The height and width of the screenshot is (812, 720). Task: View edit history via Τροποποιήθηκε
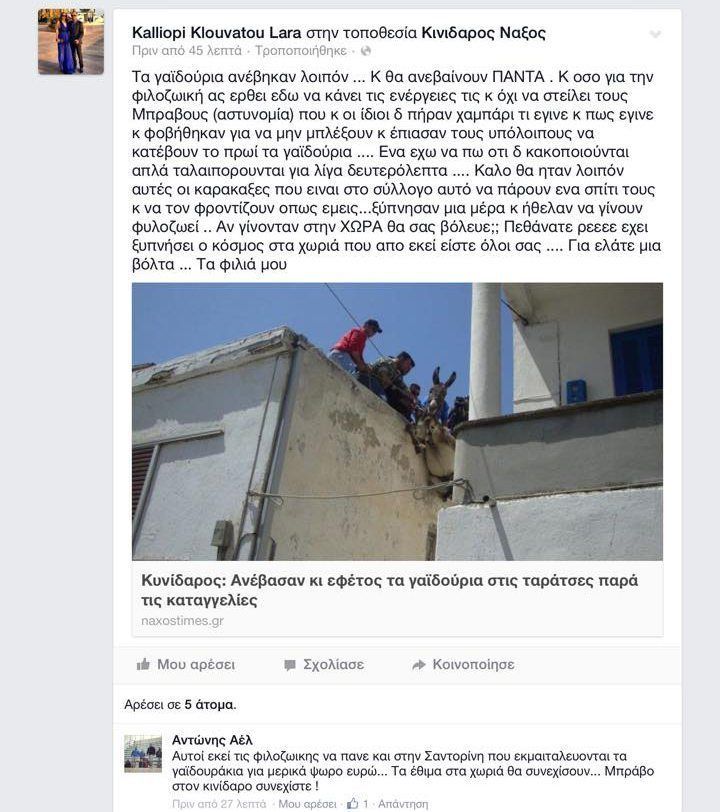[301, 50]
